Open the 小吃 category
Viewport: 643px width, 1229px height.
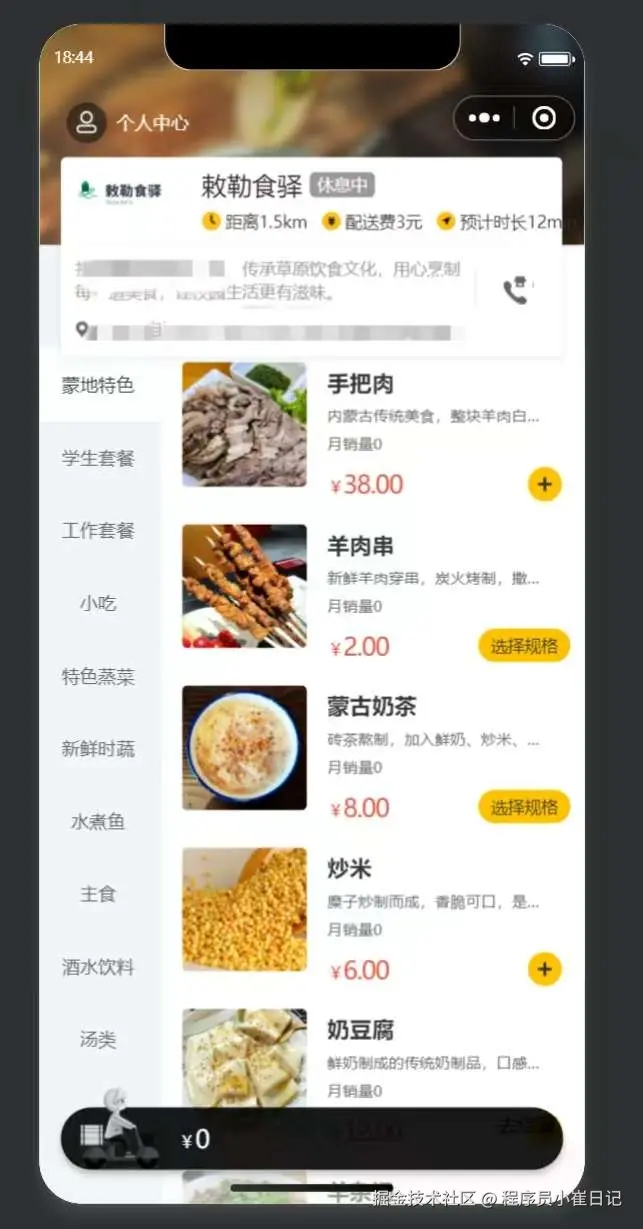click(x=98, y=603)
